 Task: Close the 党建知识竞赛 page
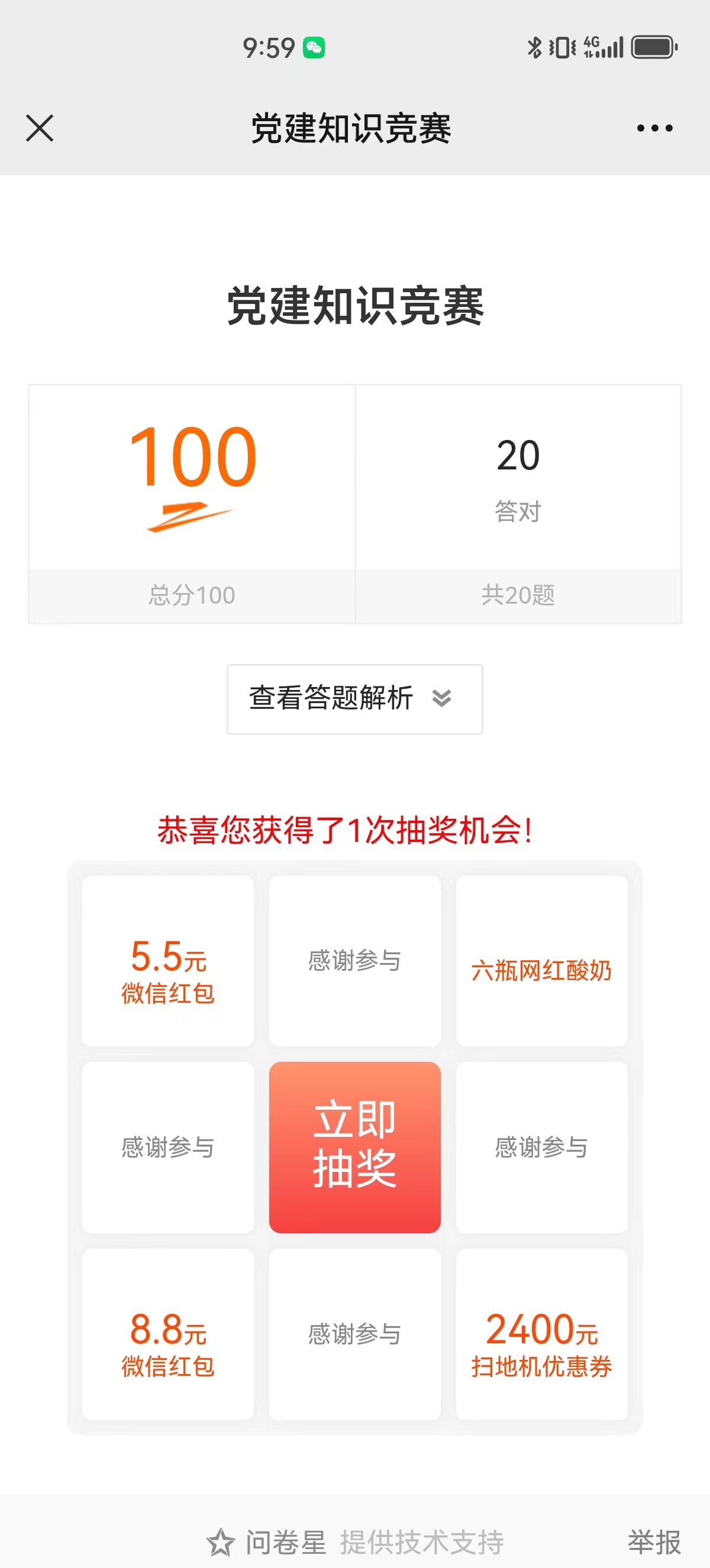point(40,128)
